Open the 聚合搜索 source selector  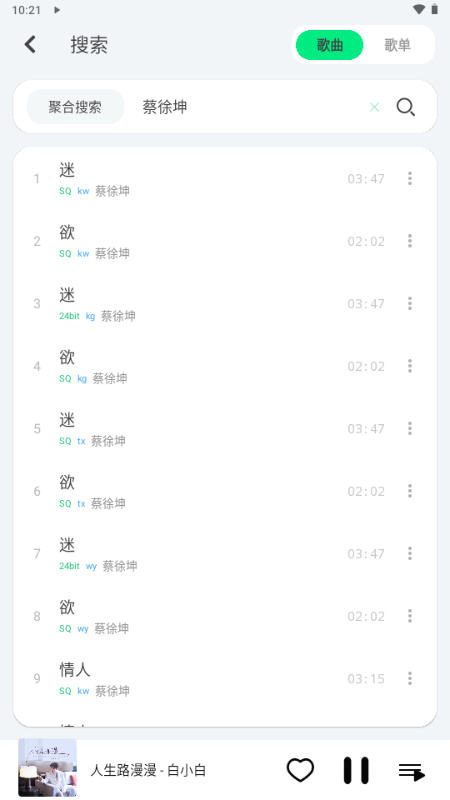click(76, 107)
